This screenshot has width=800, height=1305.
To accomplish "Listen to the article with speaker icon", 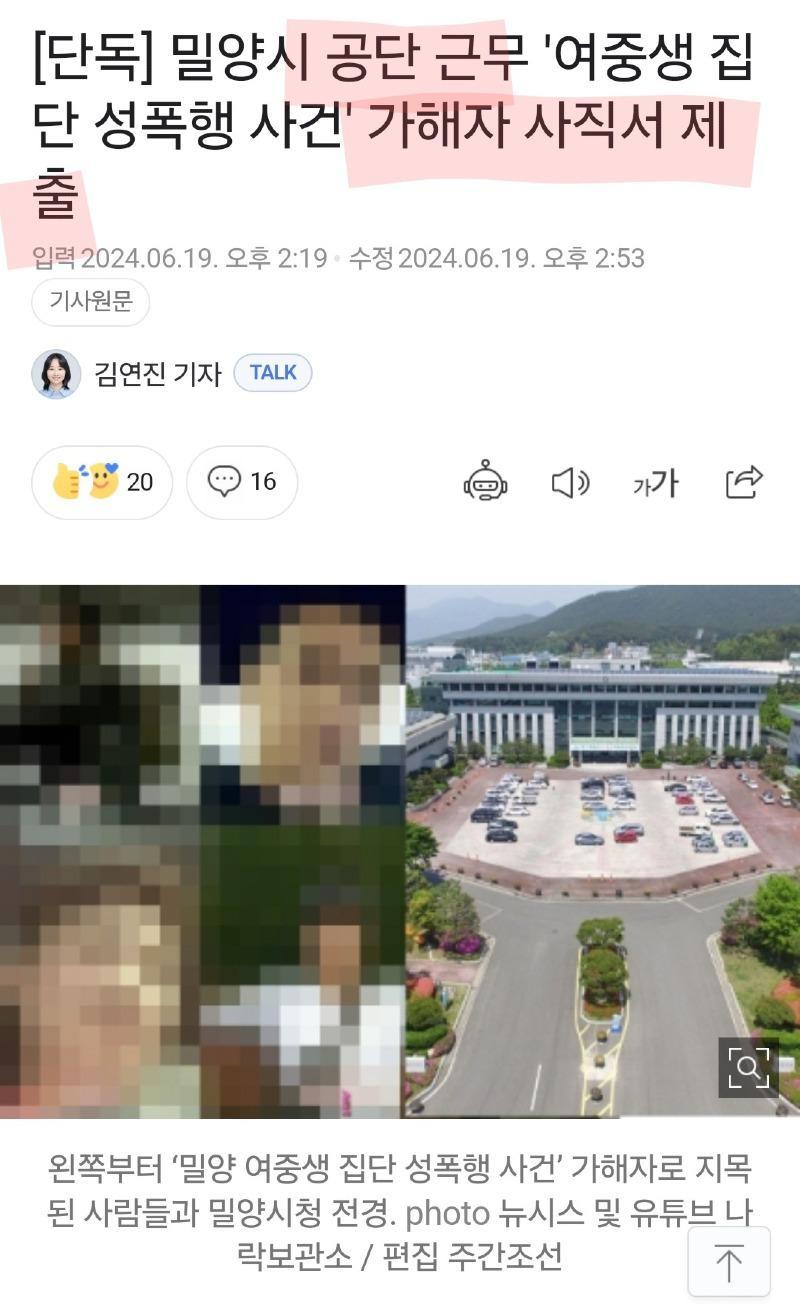I will coord(570,483).
